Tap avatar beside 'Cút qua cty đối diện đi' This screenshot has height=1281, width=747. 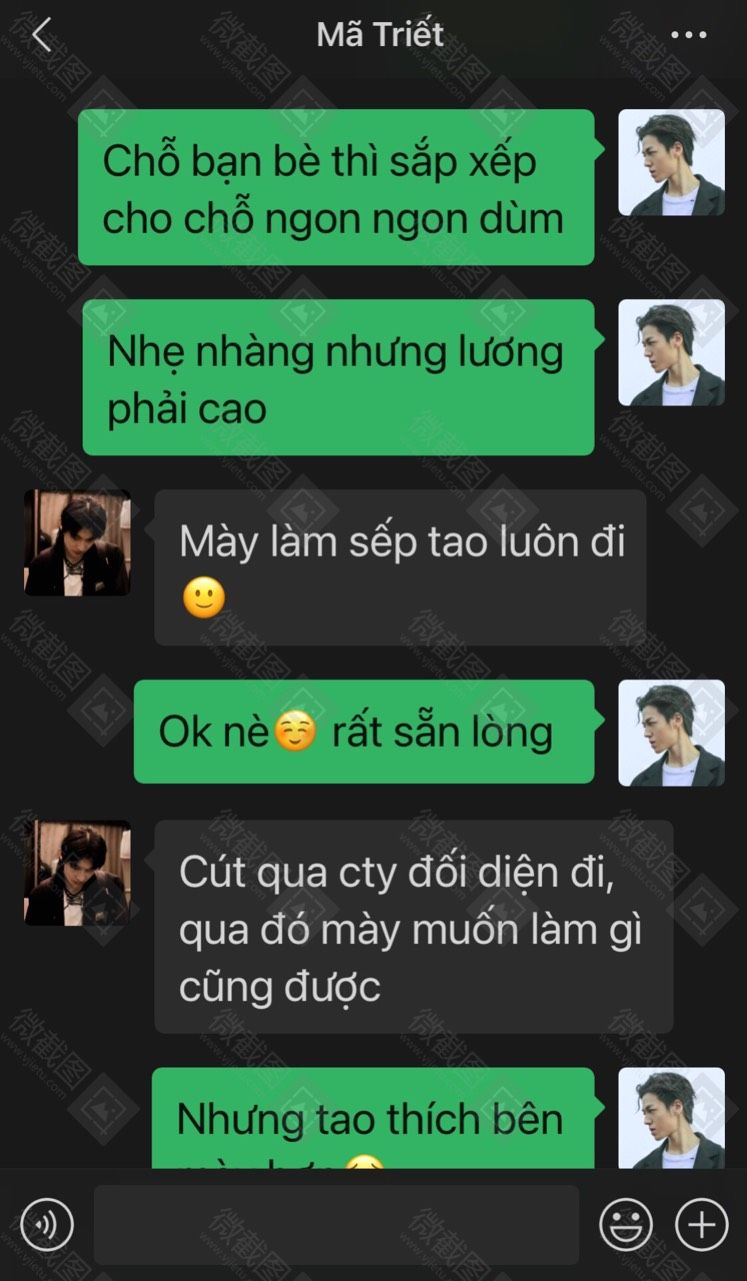point(77,873)
